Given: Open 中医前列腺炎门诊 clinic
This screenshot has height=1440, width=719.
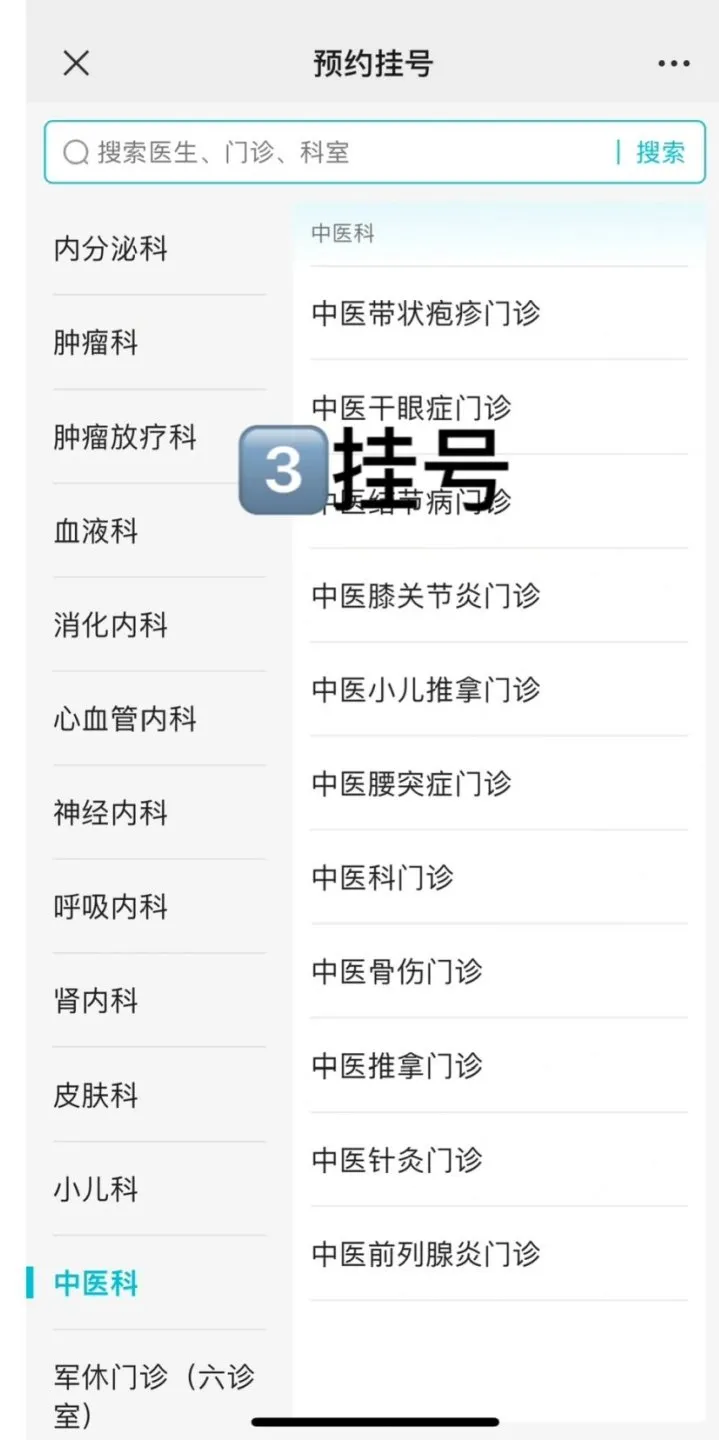Looking at the screenshot, I should [426, 1253].
